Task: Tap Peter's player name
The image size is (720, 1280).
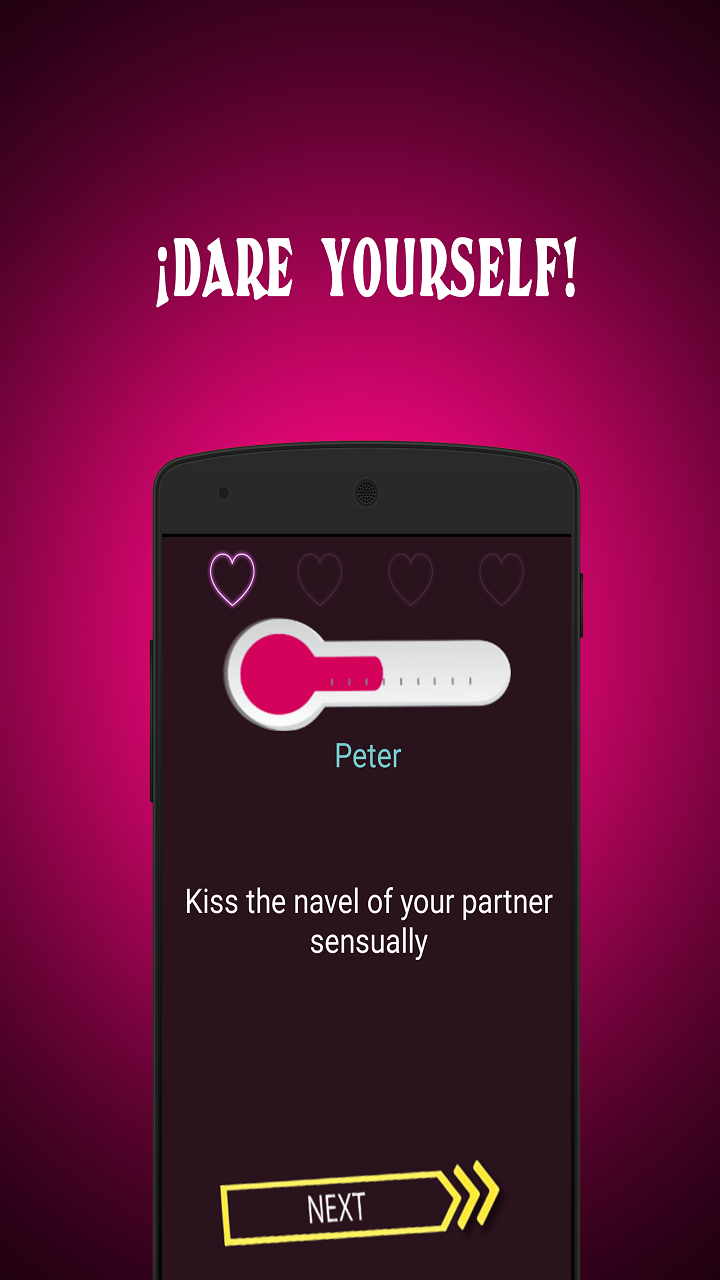Action: point(368,757)
